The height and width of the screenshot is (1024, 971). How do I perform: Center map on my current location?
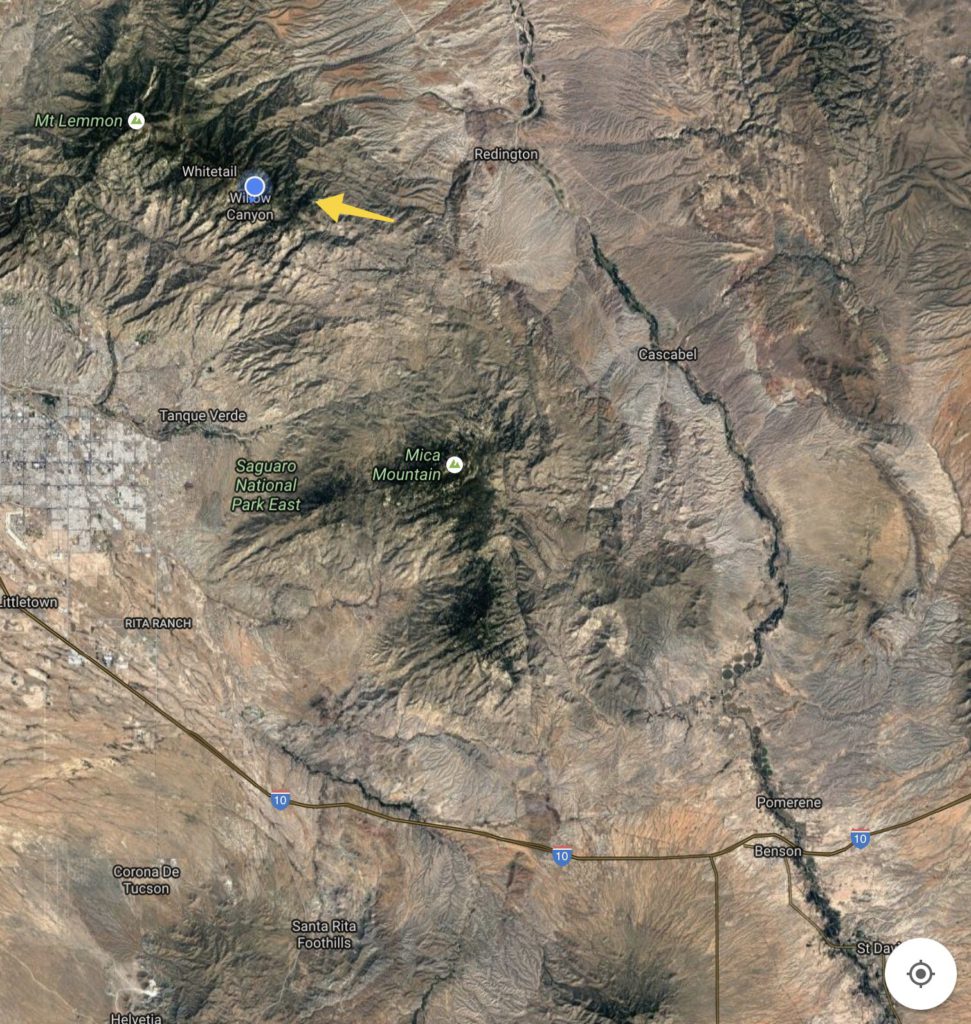920,973
